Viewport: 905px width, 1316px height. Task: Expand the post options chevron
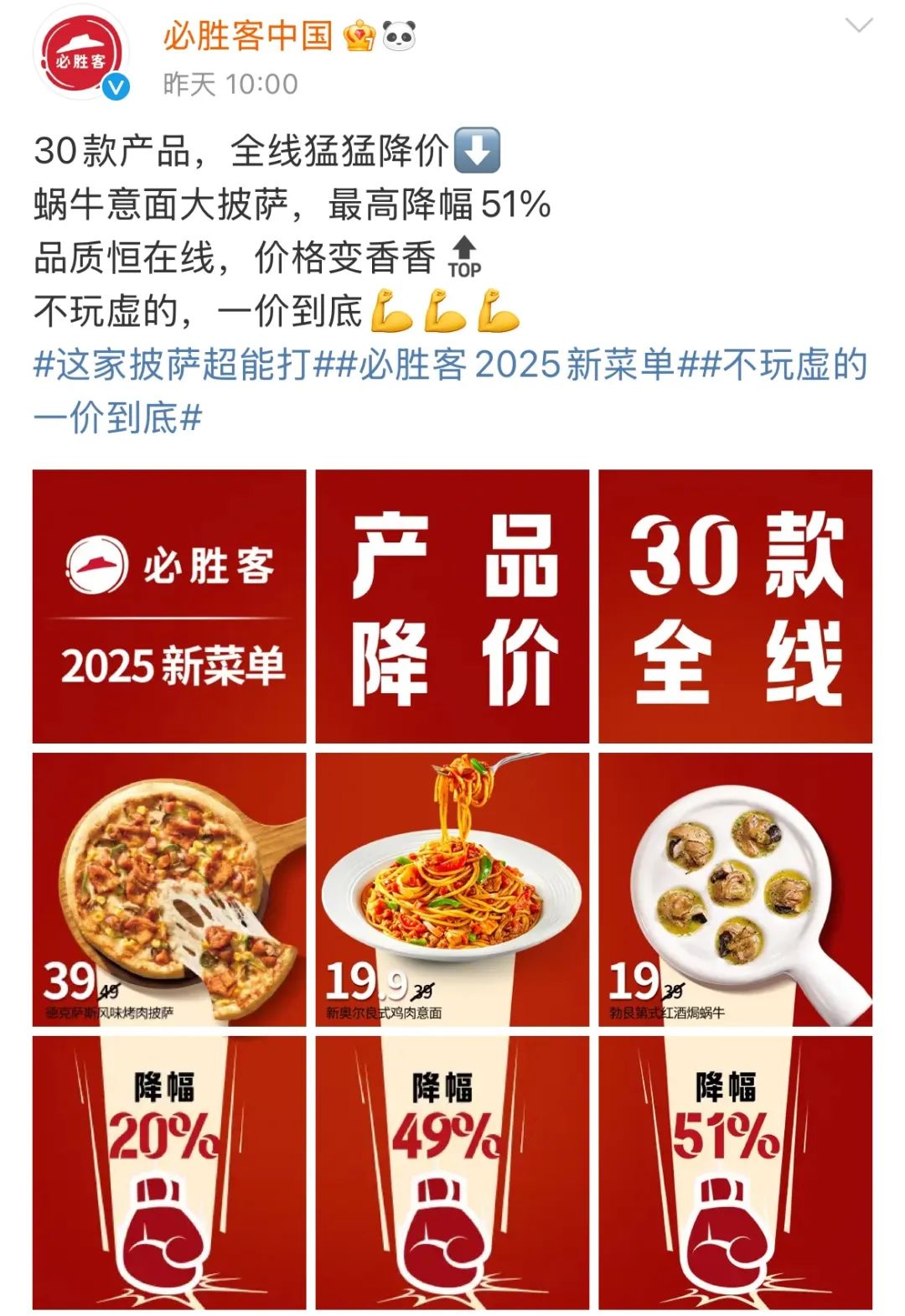858,27
